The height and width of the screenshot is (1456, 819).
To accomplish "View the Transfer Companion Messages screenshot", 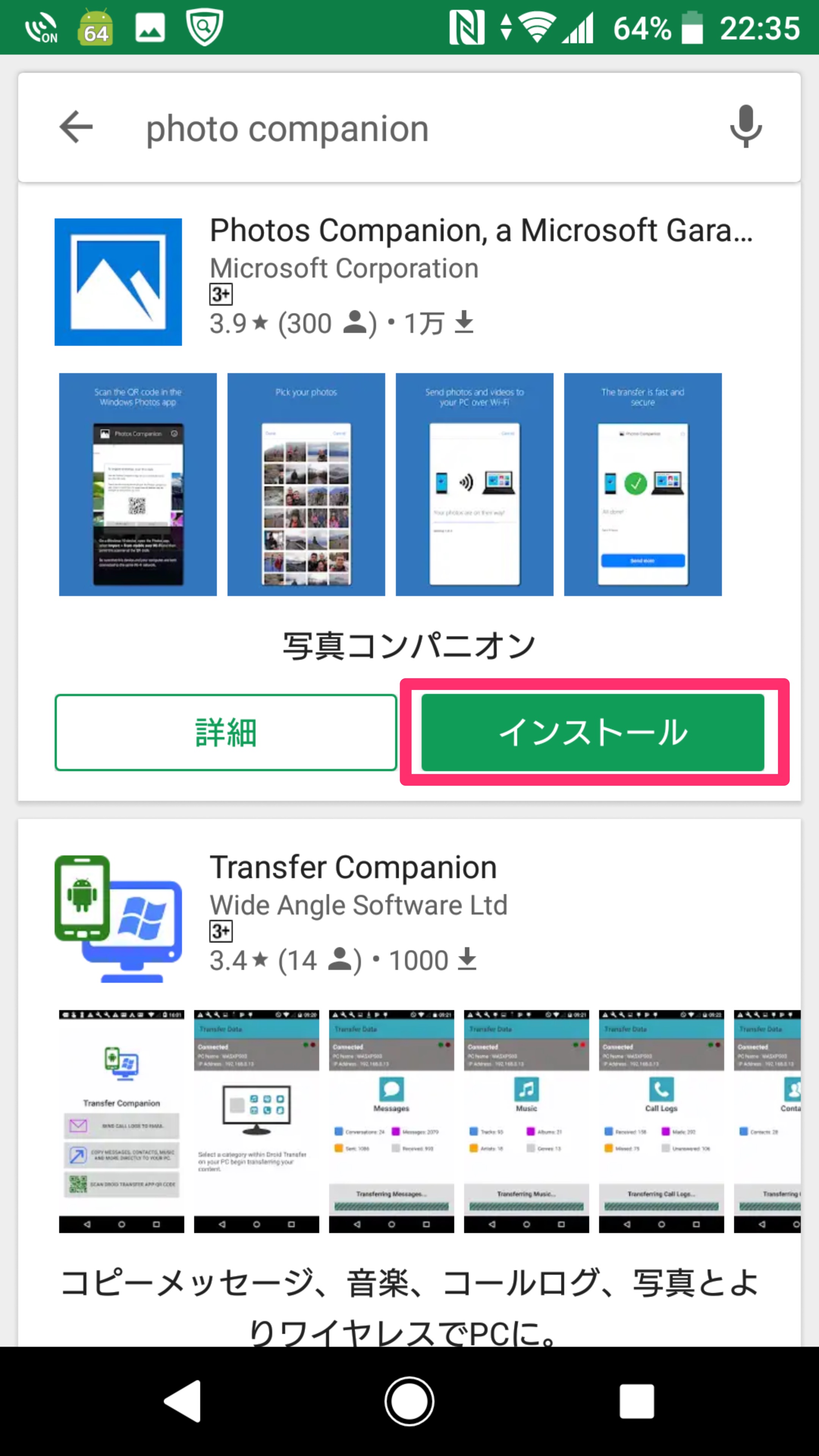I will (391, 1122).
